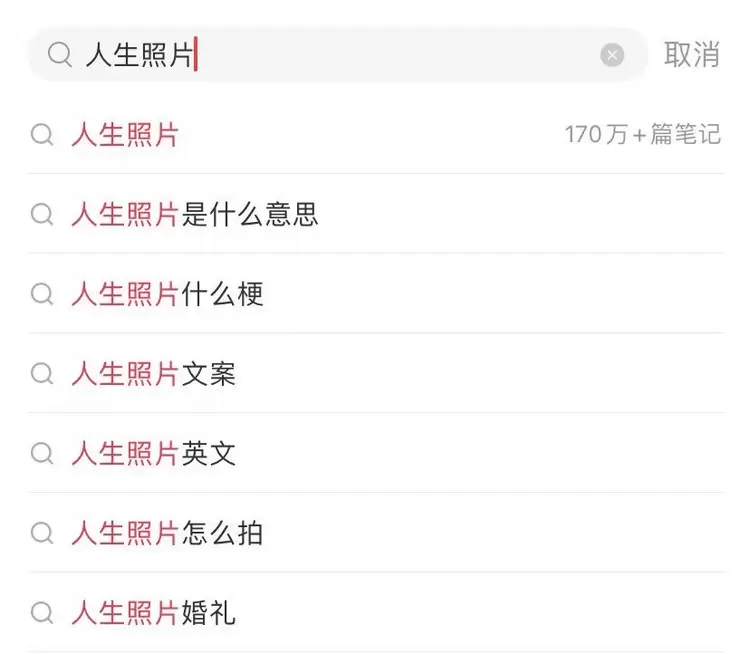Open the suggestion 人生照片怎么拍
750x654 pixels.
tap(167, 533)
